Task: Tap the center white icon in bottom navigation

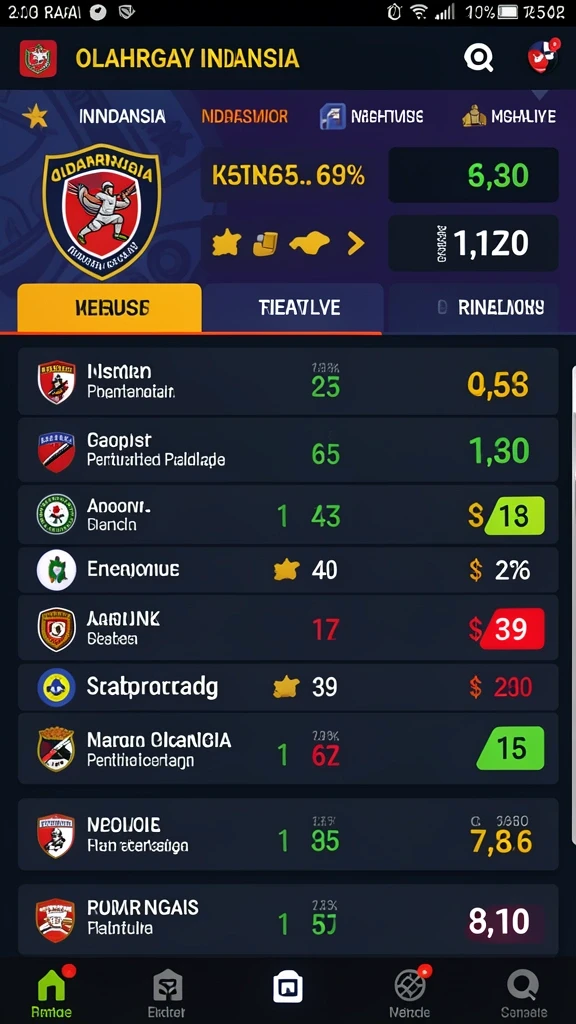Action: (x=287, y=986)
